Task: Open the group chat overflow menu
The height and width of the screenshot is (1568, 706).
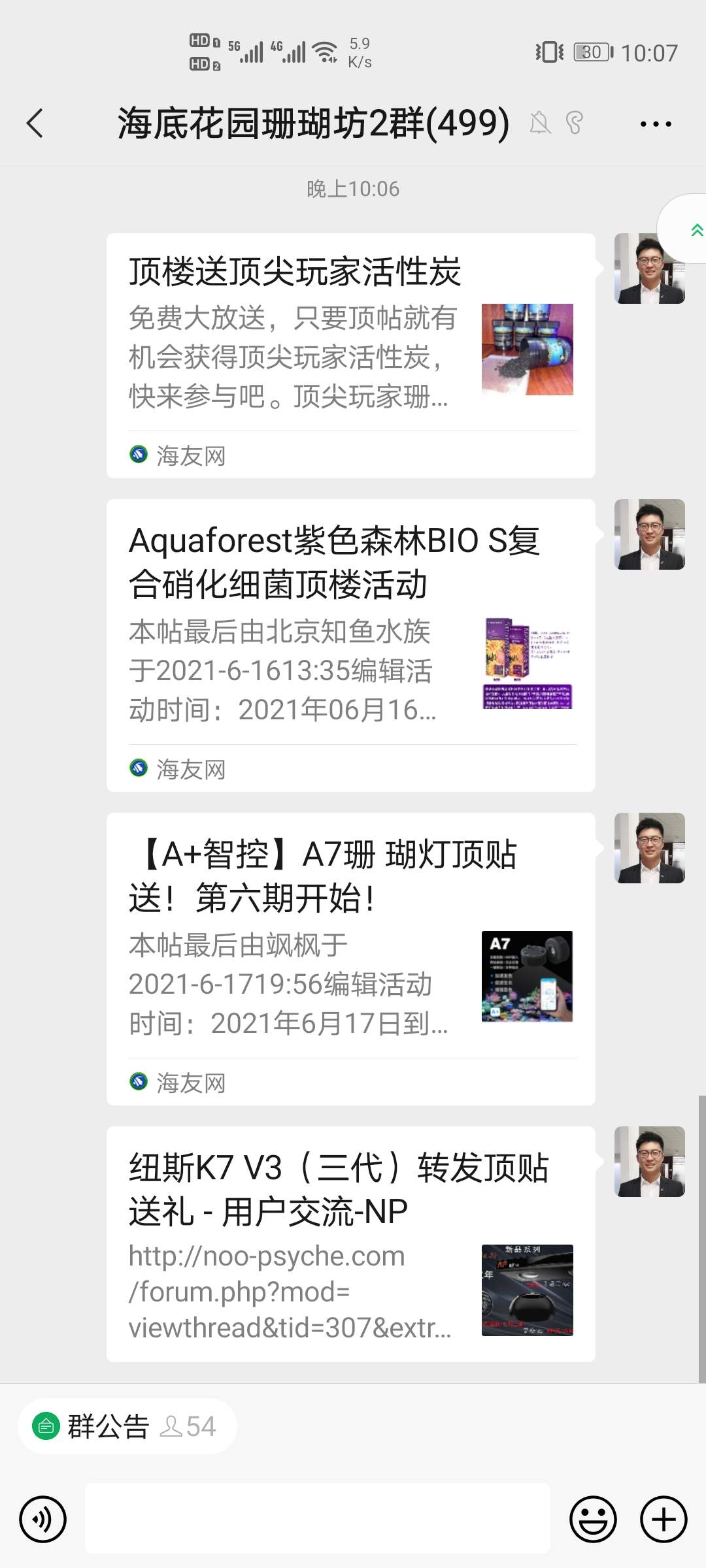Action: tap(655, 123)
